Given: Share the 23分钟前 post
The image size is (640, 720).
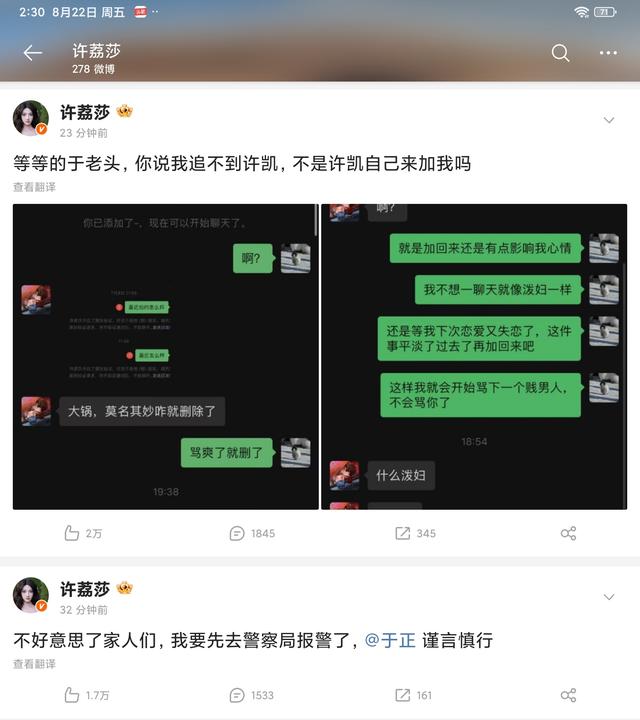Looking at the screenshot, I should [568, 533].
